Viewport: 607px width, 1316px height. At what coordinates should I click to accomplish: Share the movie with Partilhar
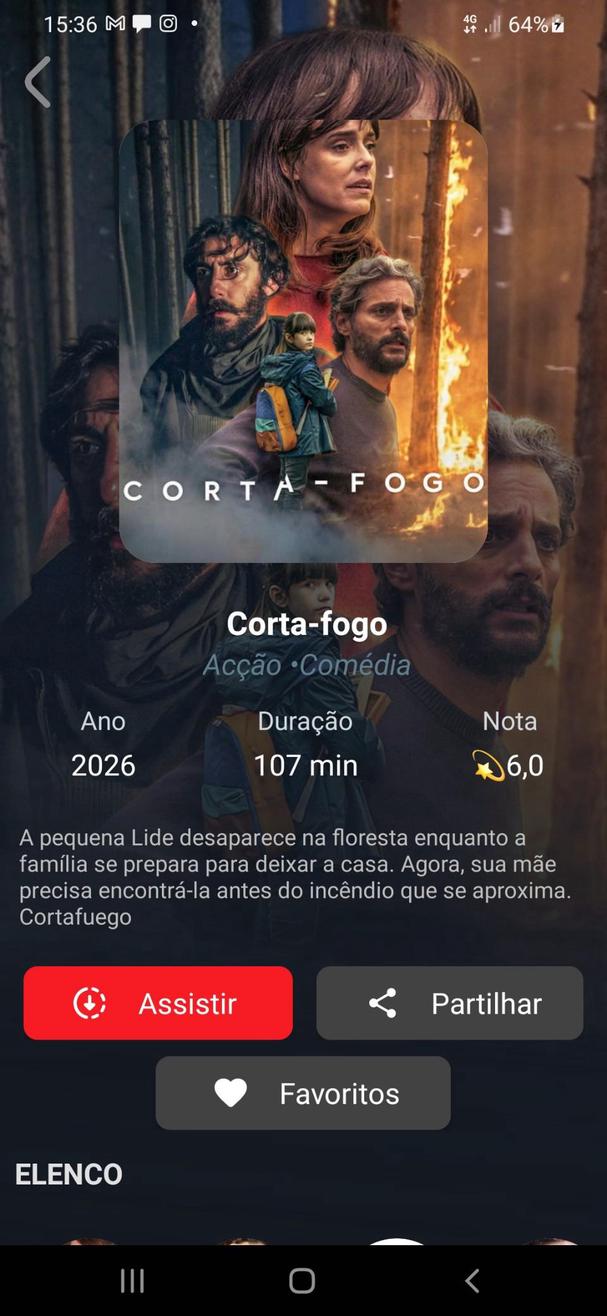click(x=449, y=1003)
